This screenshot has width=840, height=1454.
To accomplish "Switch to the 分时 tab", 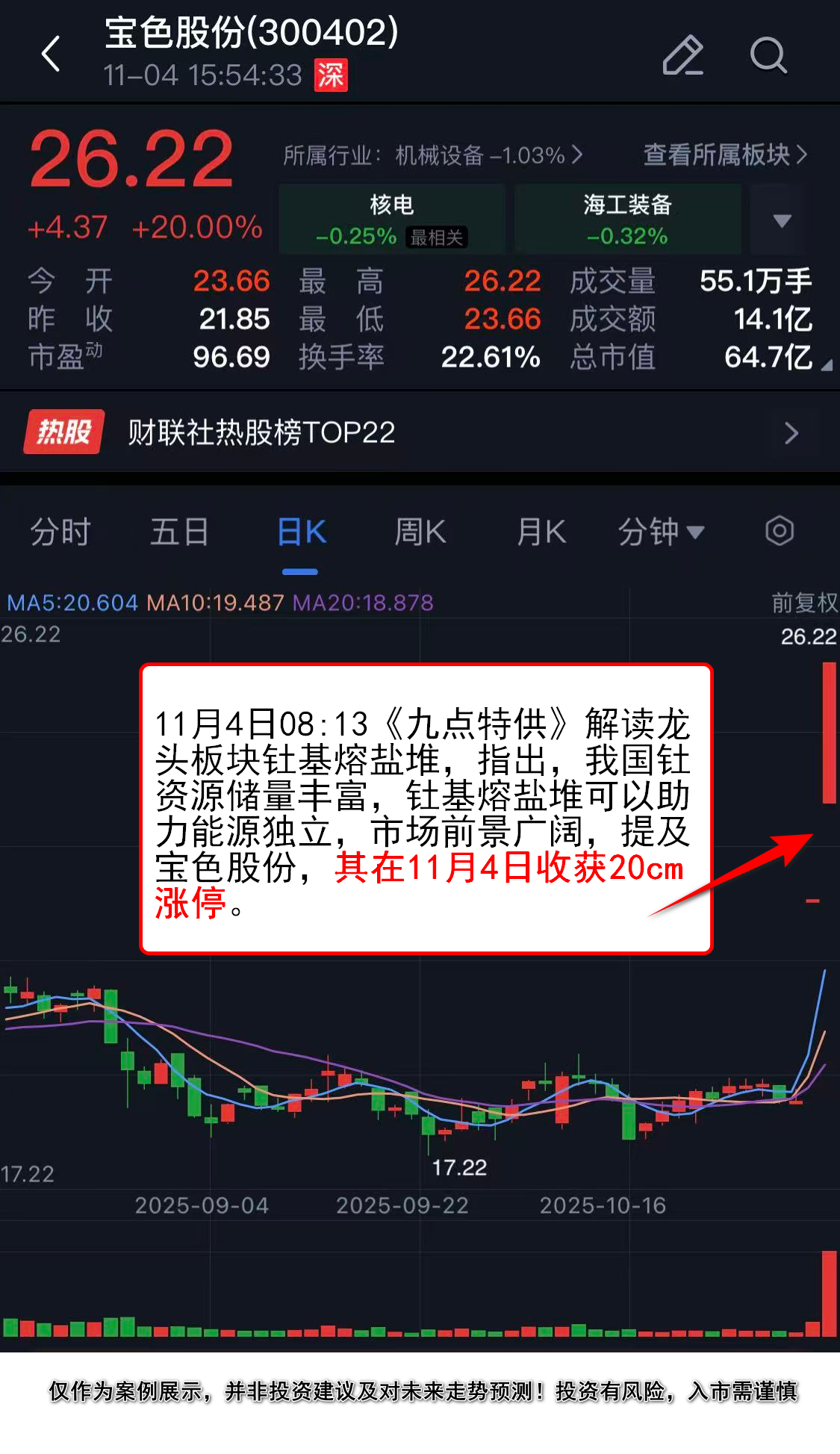I will coord(60,532).
